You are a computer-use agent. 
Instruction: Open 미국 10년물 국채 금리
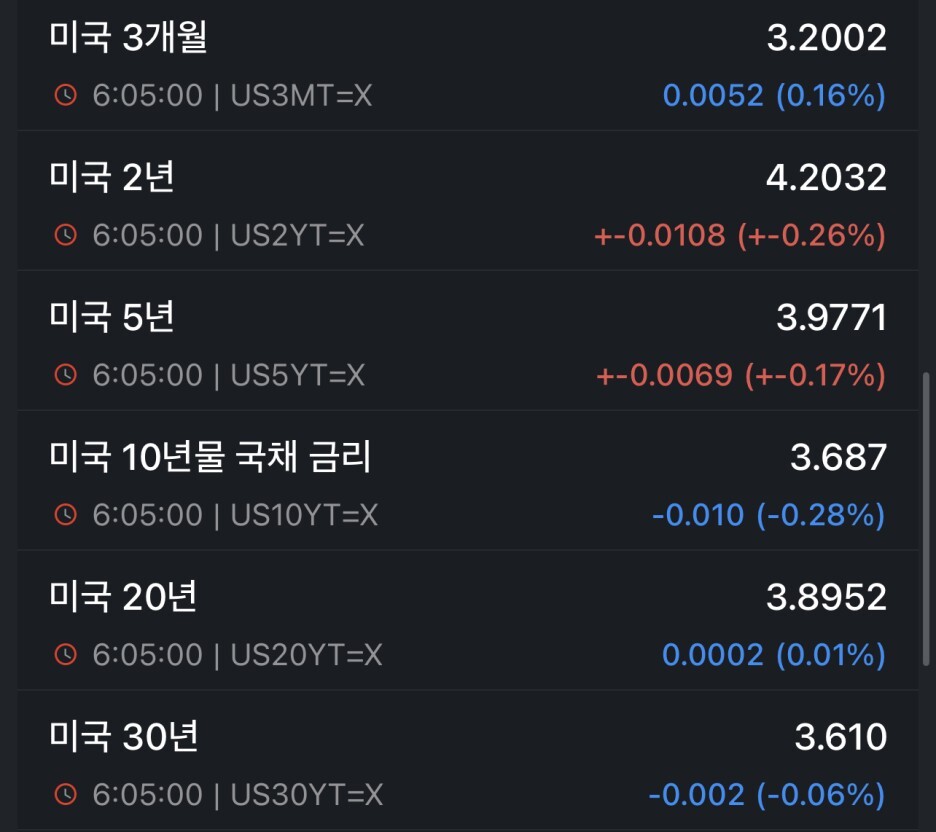tap(468, 480)
